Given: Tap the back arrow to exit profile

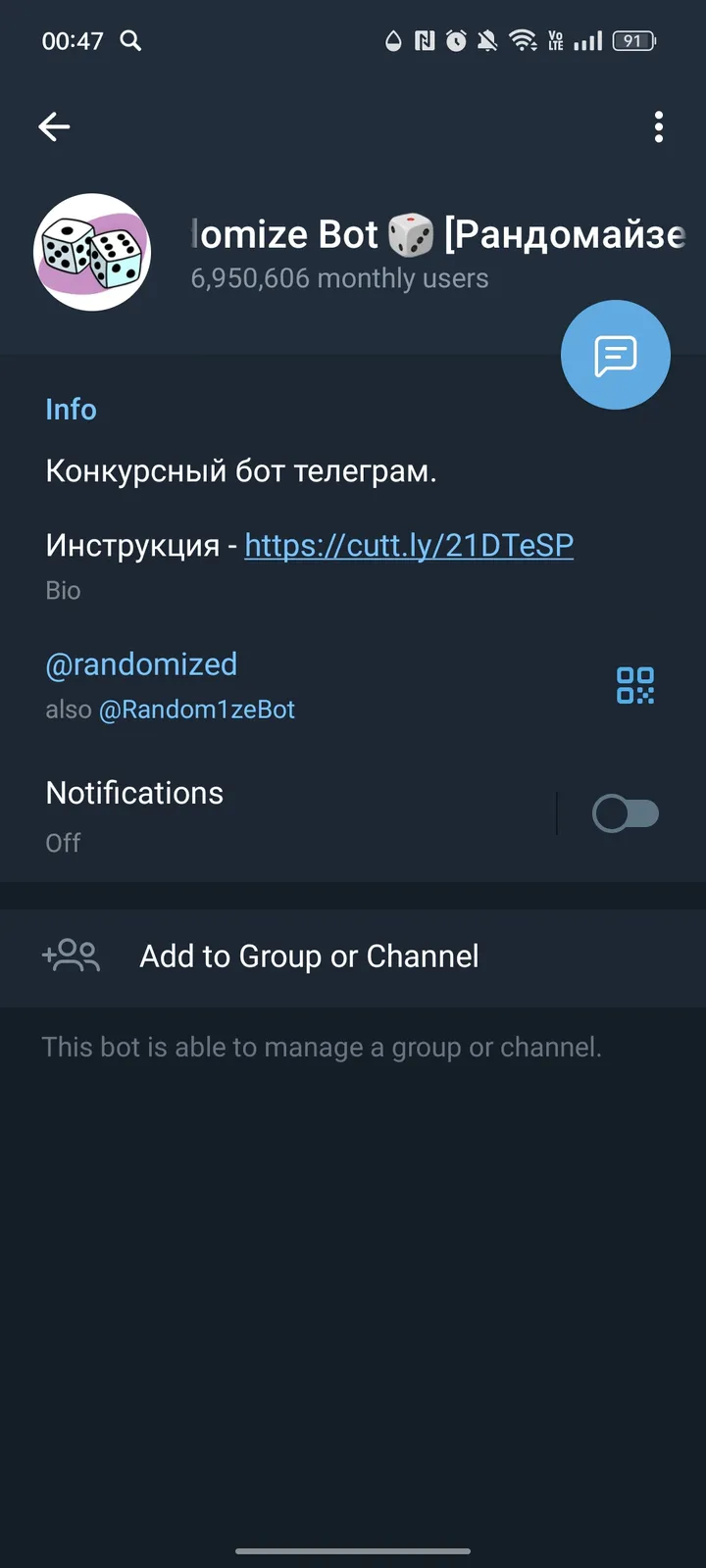Looking at the screenshot, I should click(54, 126).
